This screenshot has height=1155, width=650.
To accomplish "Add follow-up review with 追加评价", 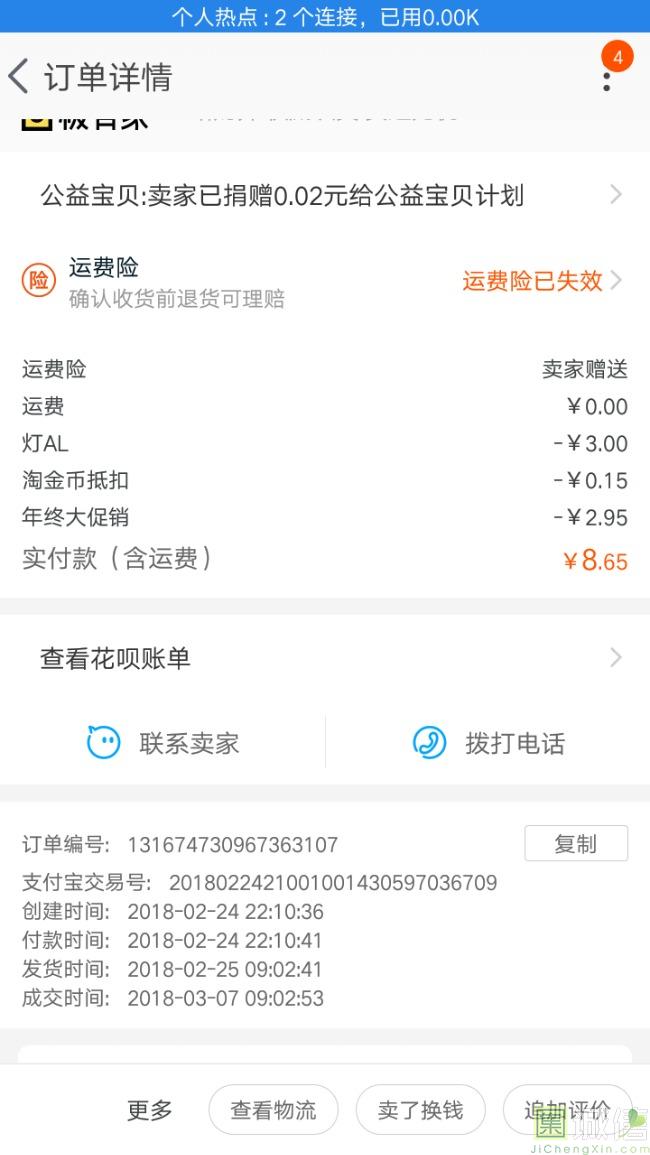I will 567,1110.
